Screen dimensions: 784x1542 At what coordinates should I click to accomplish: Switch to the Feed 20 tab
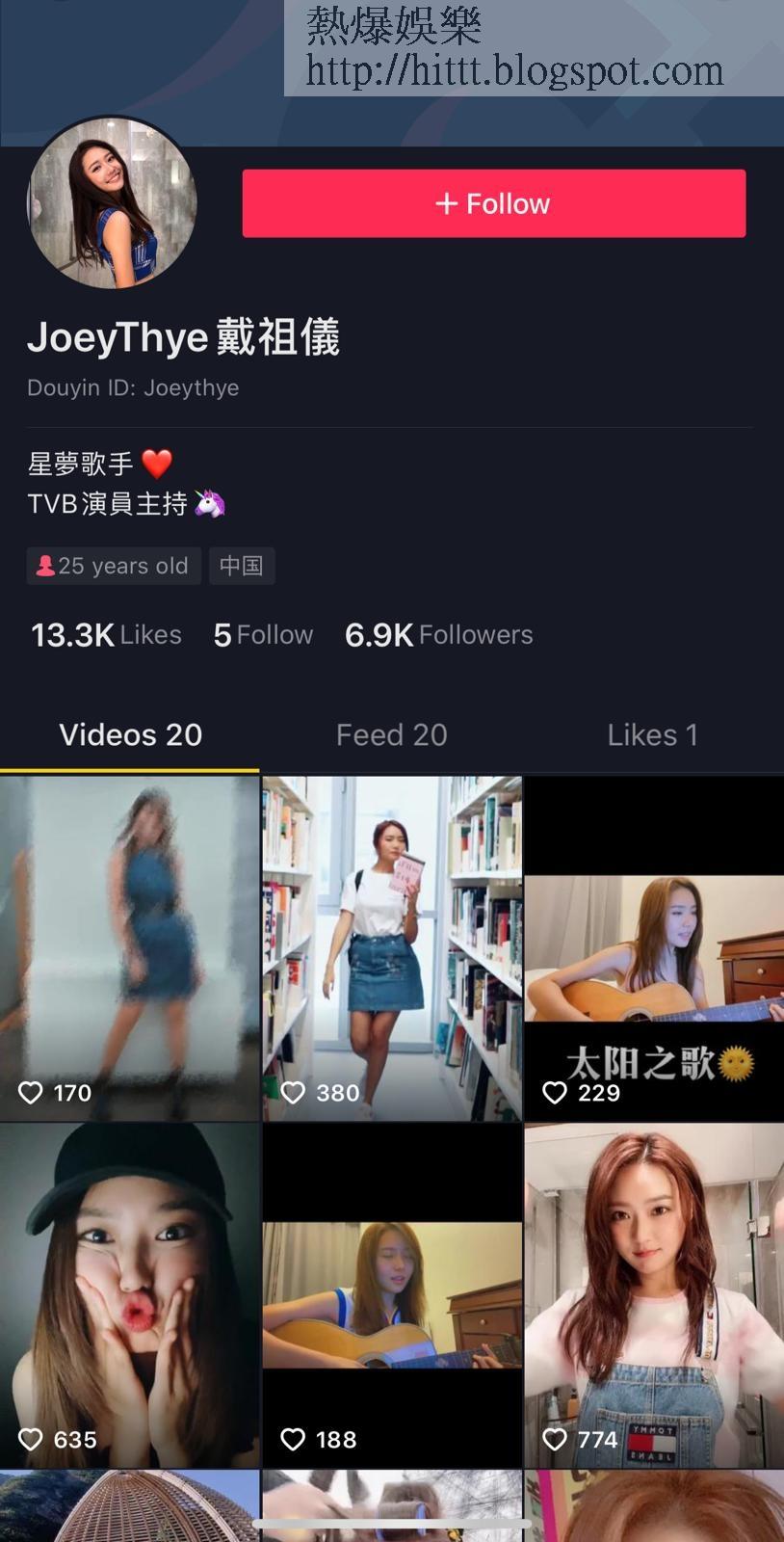(391, 735)
